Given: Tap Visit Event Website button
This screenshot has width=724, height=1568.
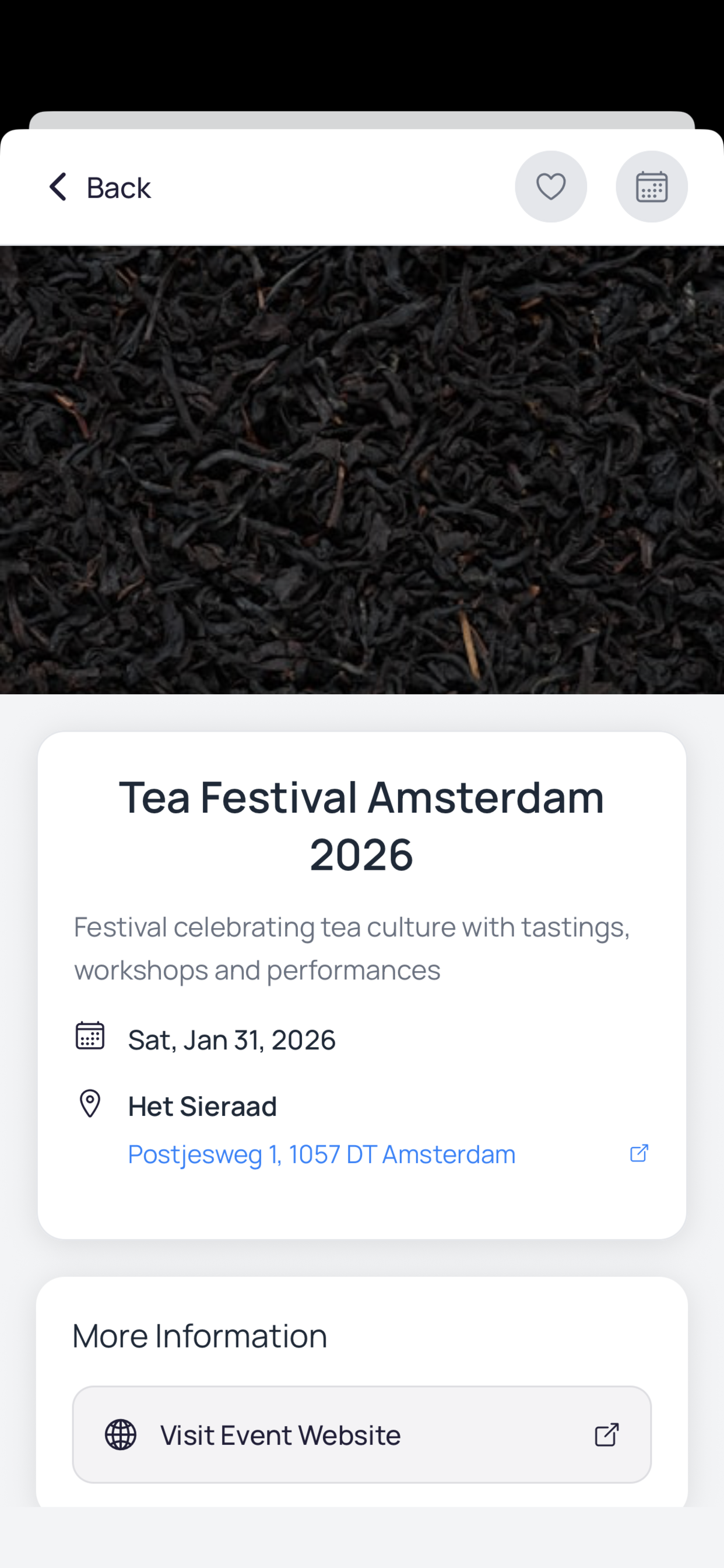Looking at the screenshot, I should pyautogui.click(x=361, y=1434).
